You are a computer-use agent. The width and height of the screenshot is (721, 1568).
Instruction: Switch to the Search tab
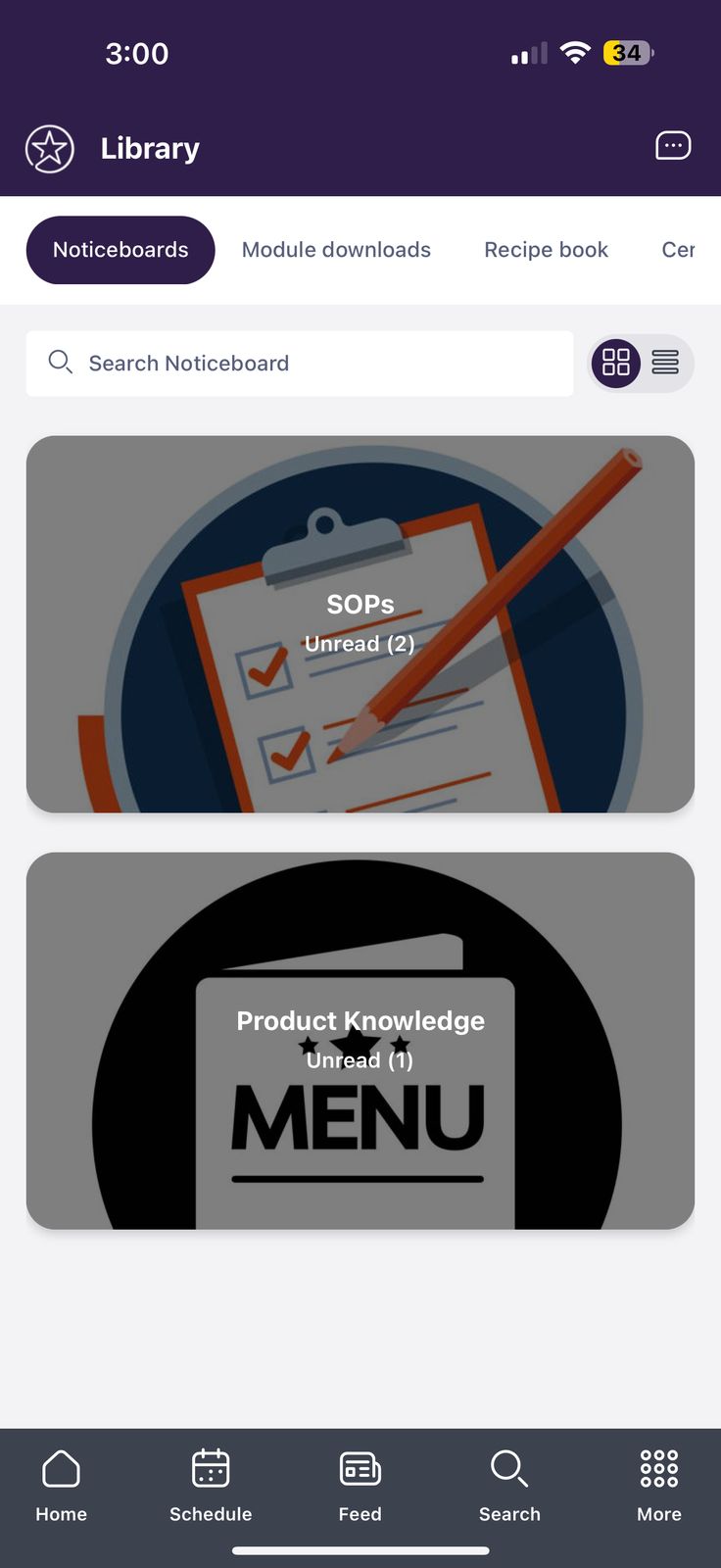point(509,1486)
